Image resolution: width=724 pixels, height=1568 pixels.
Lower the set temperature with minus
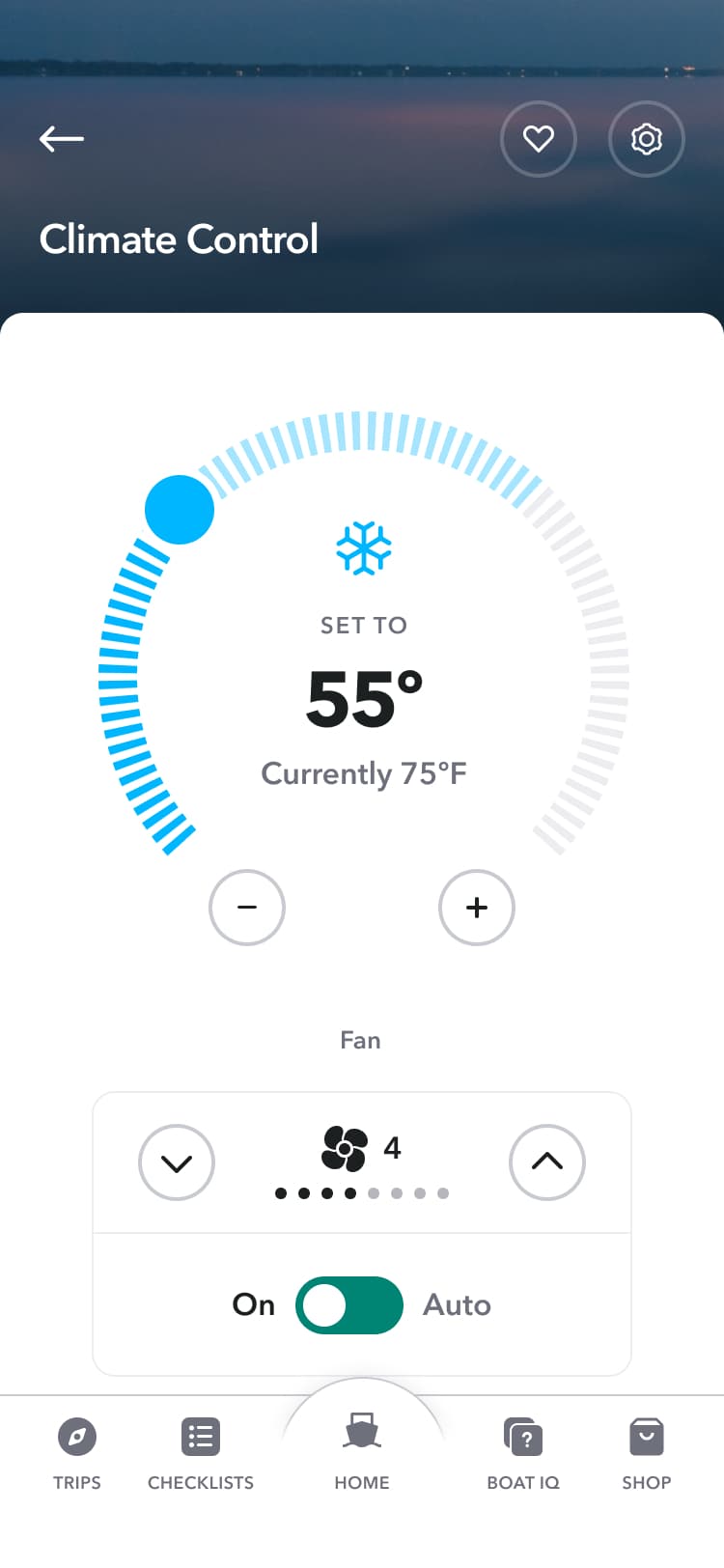[x=247, y=908]
